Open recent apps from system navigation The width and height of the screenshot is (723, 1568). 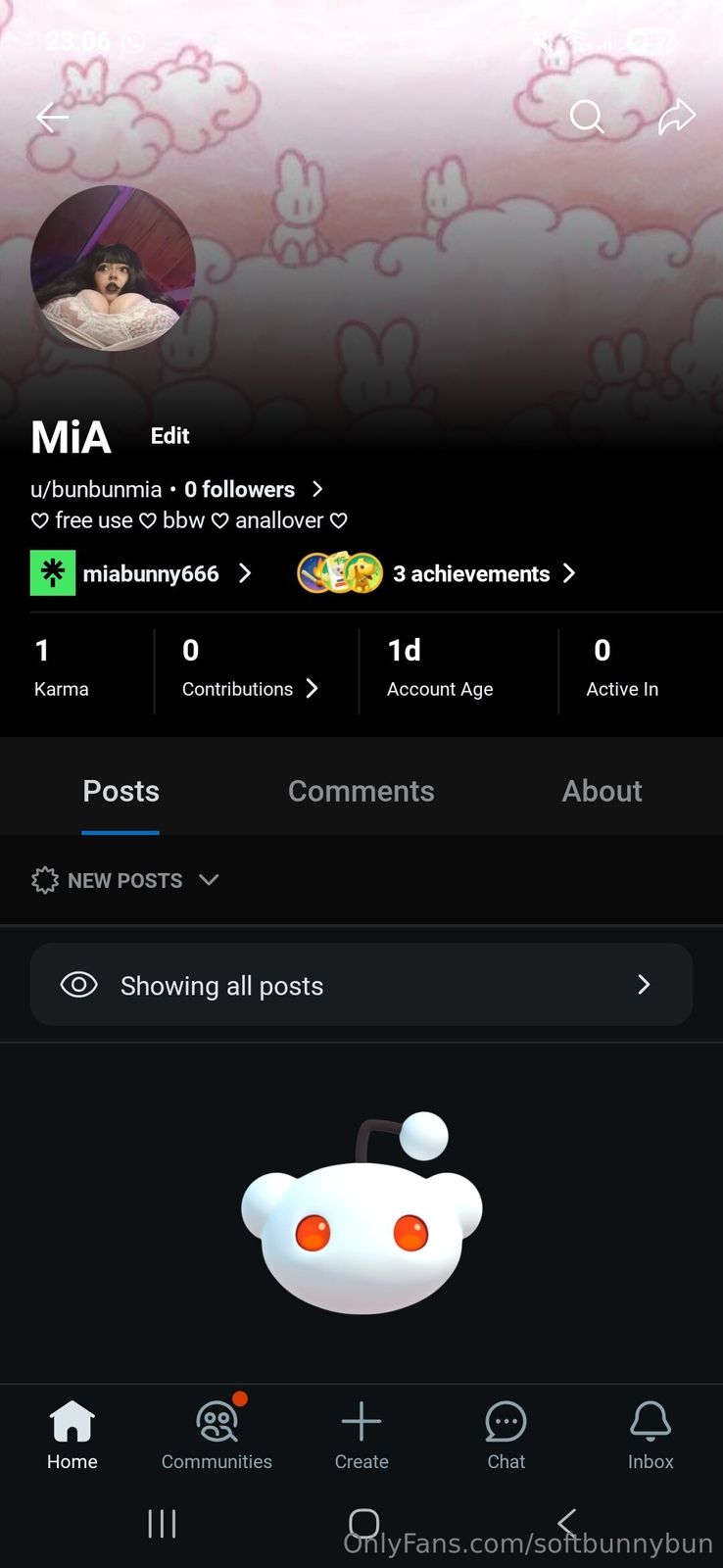tap(162, 1523)
